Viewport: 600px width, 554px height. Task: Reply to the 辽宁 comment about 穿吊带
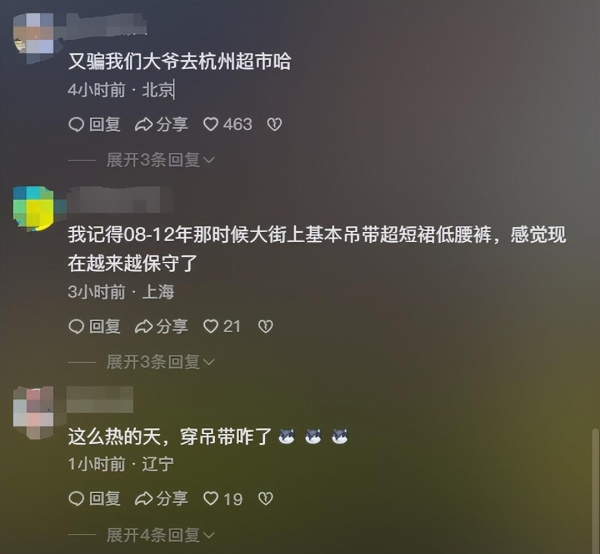click(x=94, y=498)
